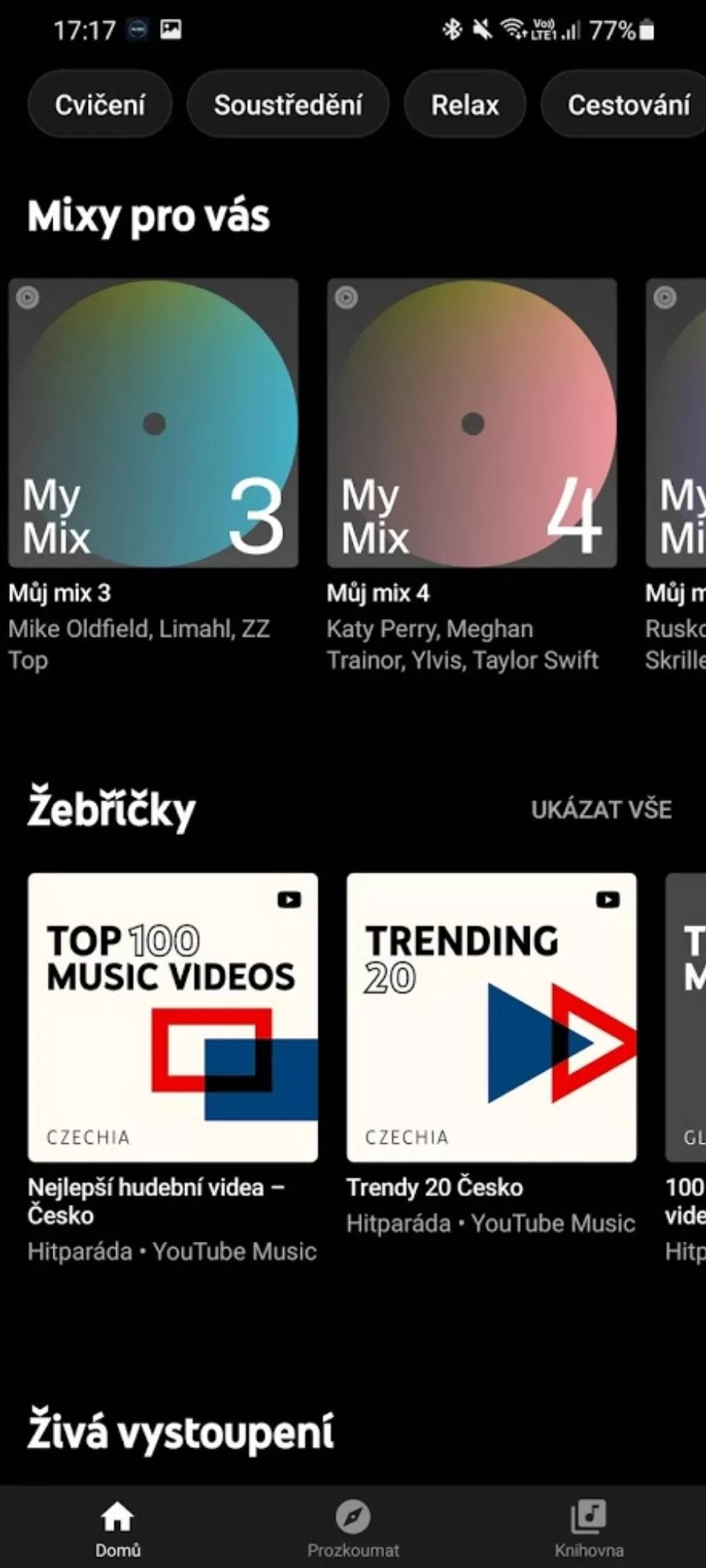Open the Můj mix 3 playlist
706x1568 pixels.
click(x=154, y=423)
